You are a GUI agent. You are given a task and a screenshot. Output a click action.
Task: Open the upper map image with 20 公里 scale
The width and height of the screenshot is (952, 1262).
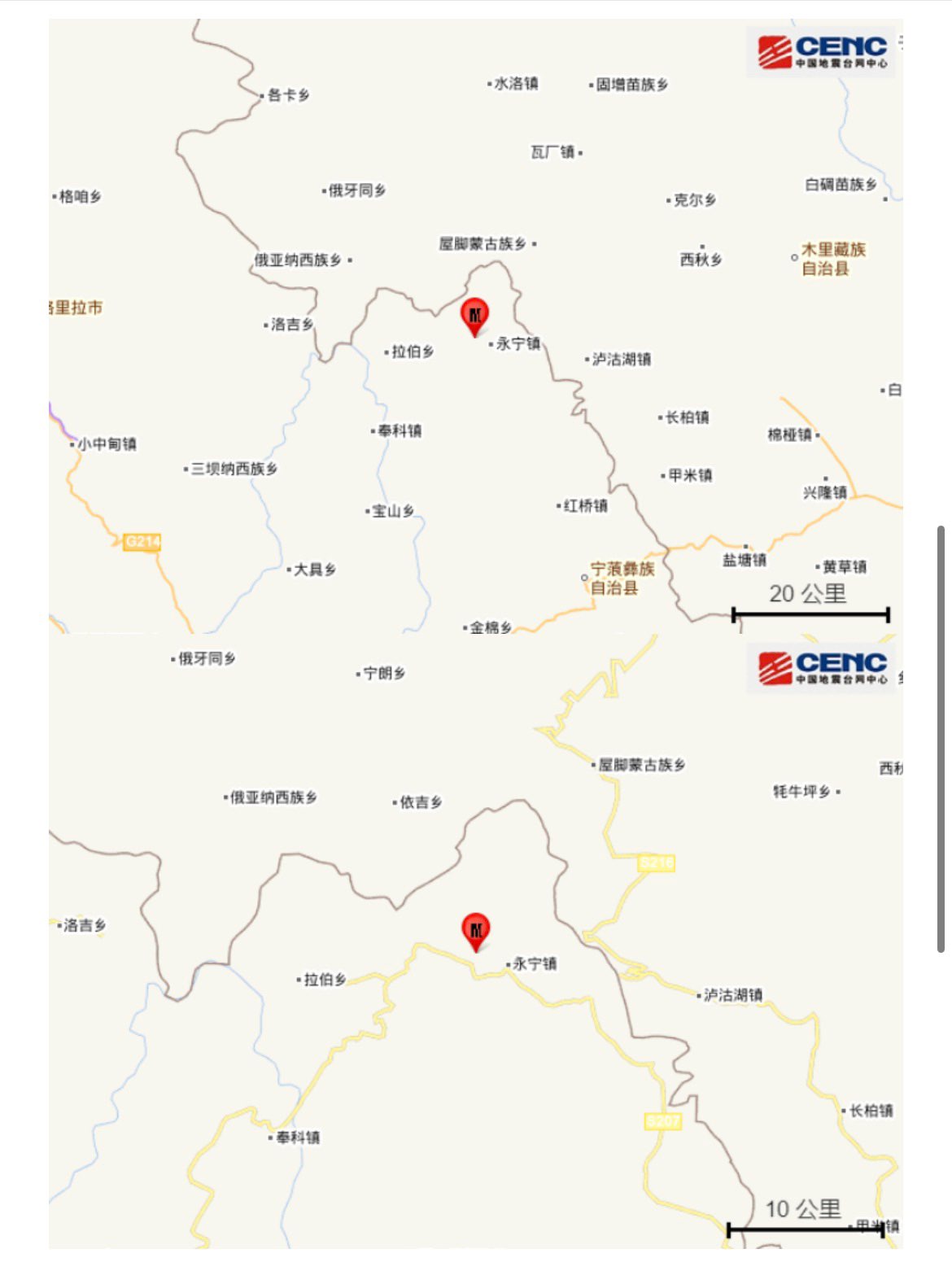tap(475, 325)
